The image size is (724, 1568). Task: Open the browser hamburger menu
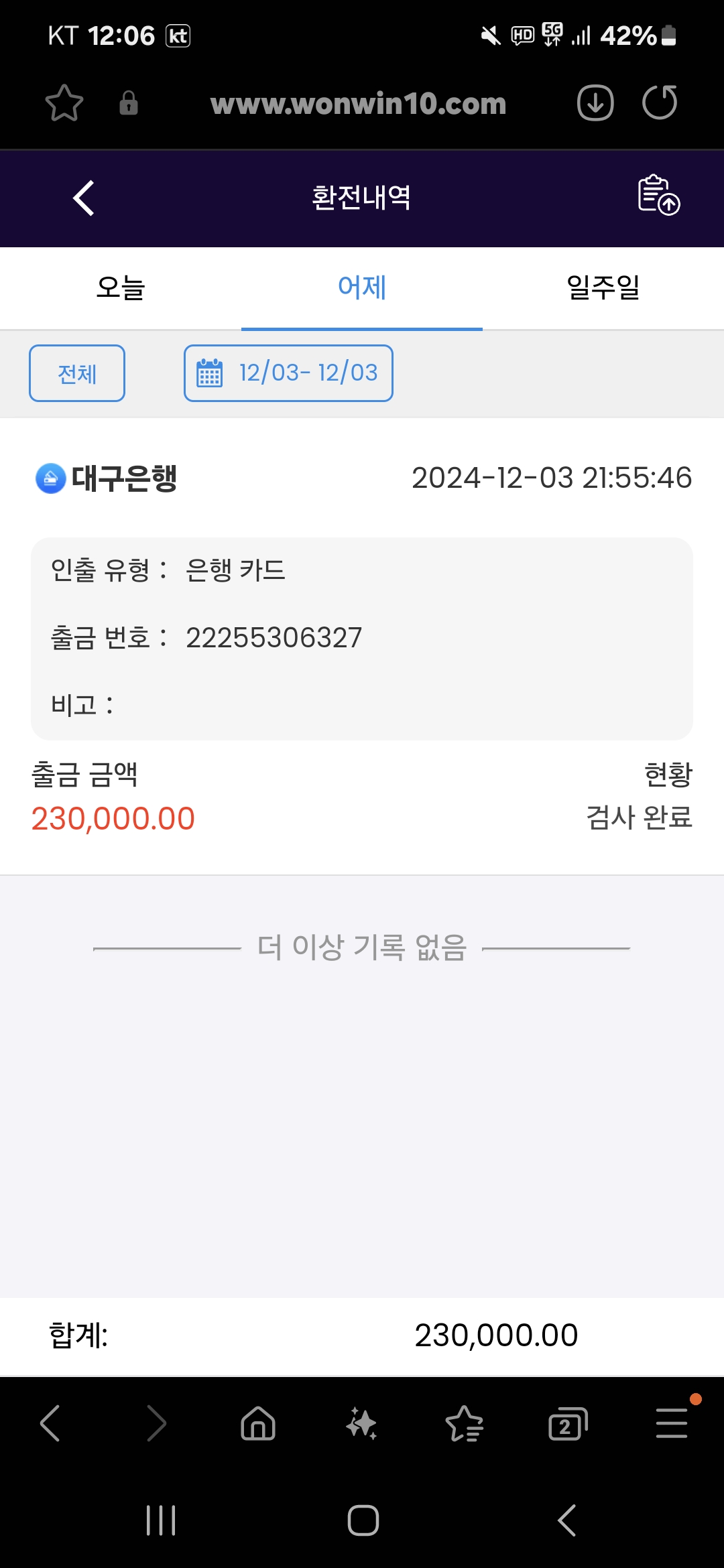point(672,1423)
